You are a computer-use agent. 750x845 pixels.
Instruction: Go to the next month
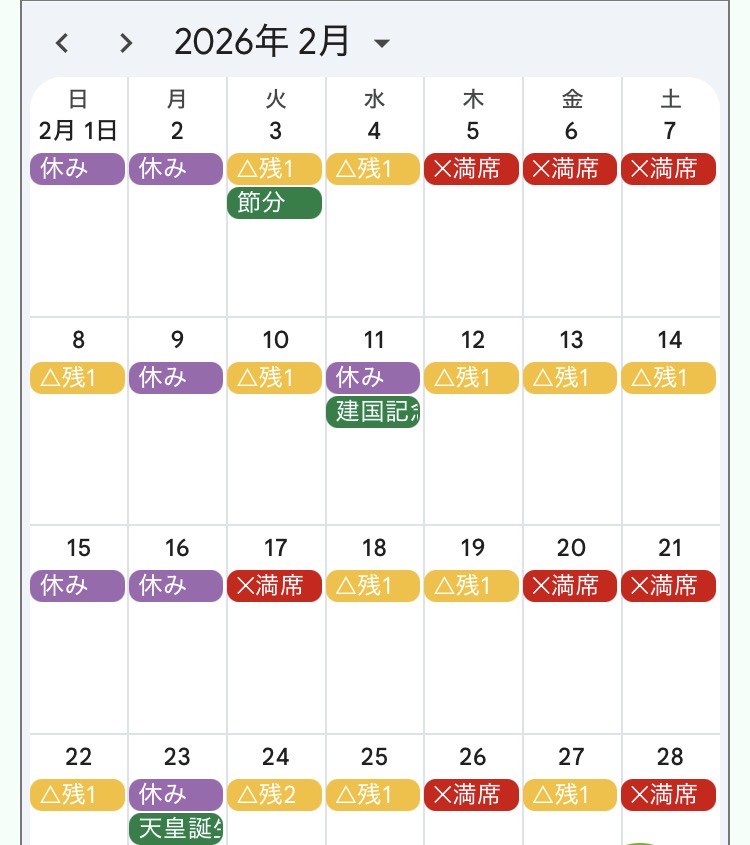pos(125,43)
